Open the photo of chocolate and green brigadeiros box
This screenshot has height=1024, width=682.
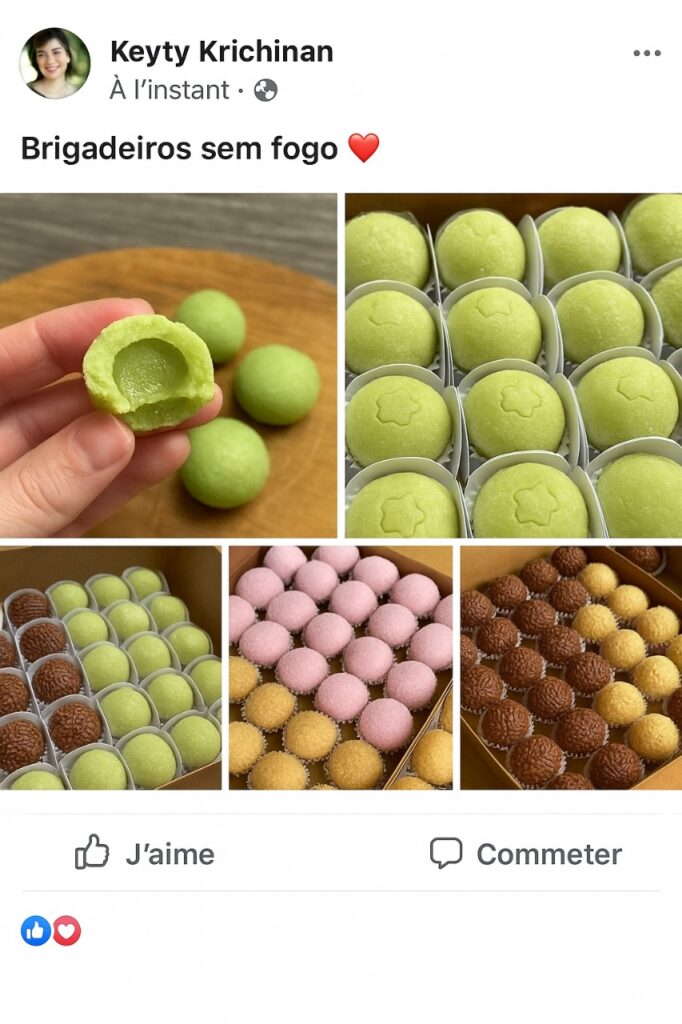(x=110, y=668)
